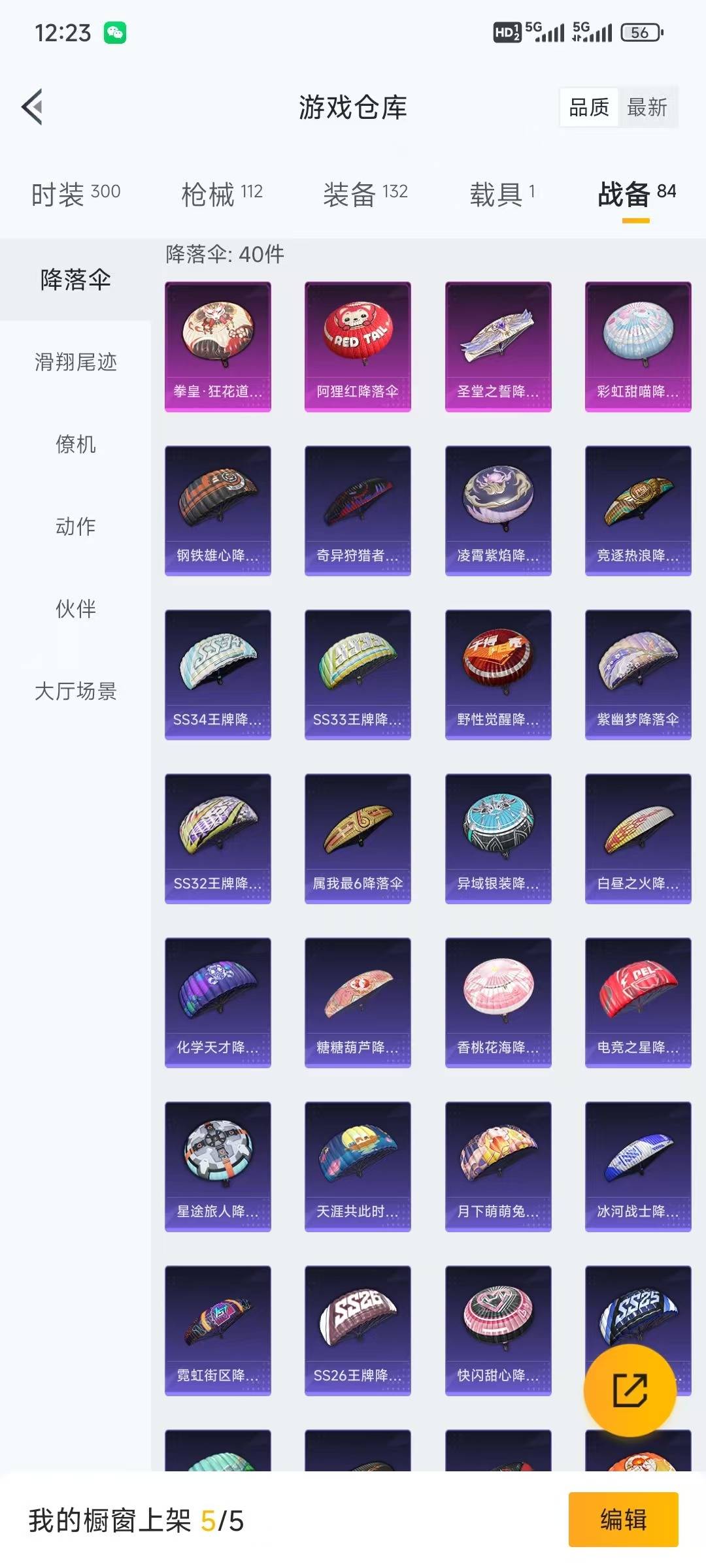Screen dimensions: 706x1568
Task: Open the 香桃花海 parachute item
Action: coord(498,1002)
